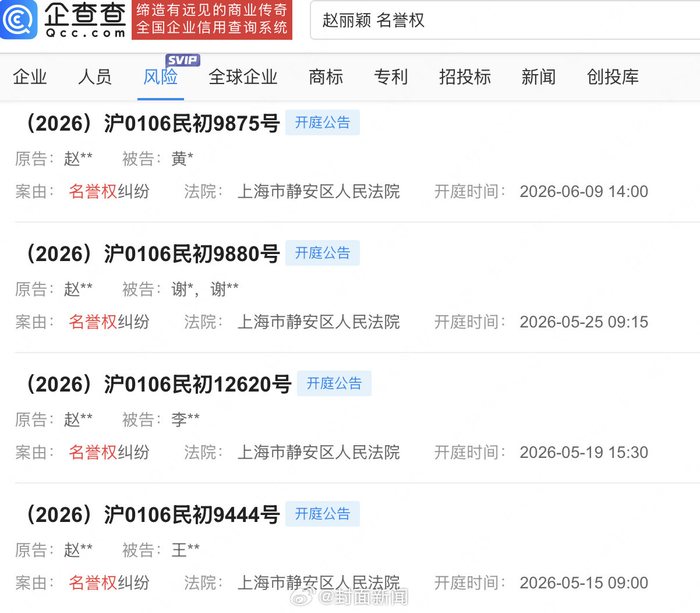This screenshot has height=613, width=700.
Task: Open the 新闻 tab
Action: (x=538, y=77)
